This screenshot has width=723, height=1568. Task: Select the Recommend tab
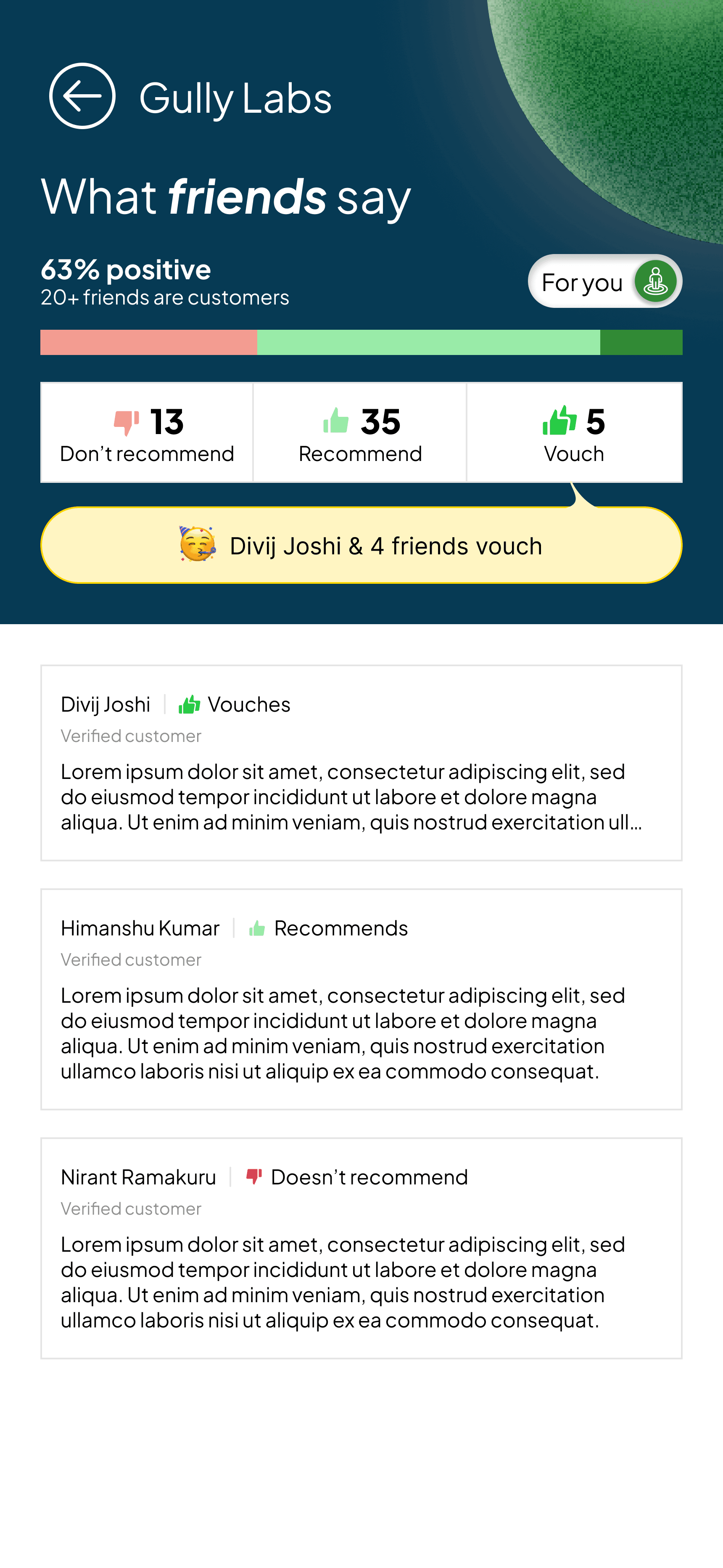click(360, 432)
